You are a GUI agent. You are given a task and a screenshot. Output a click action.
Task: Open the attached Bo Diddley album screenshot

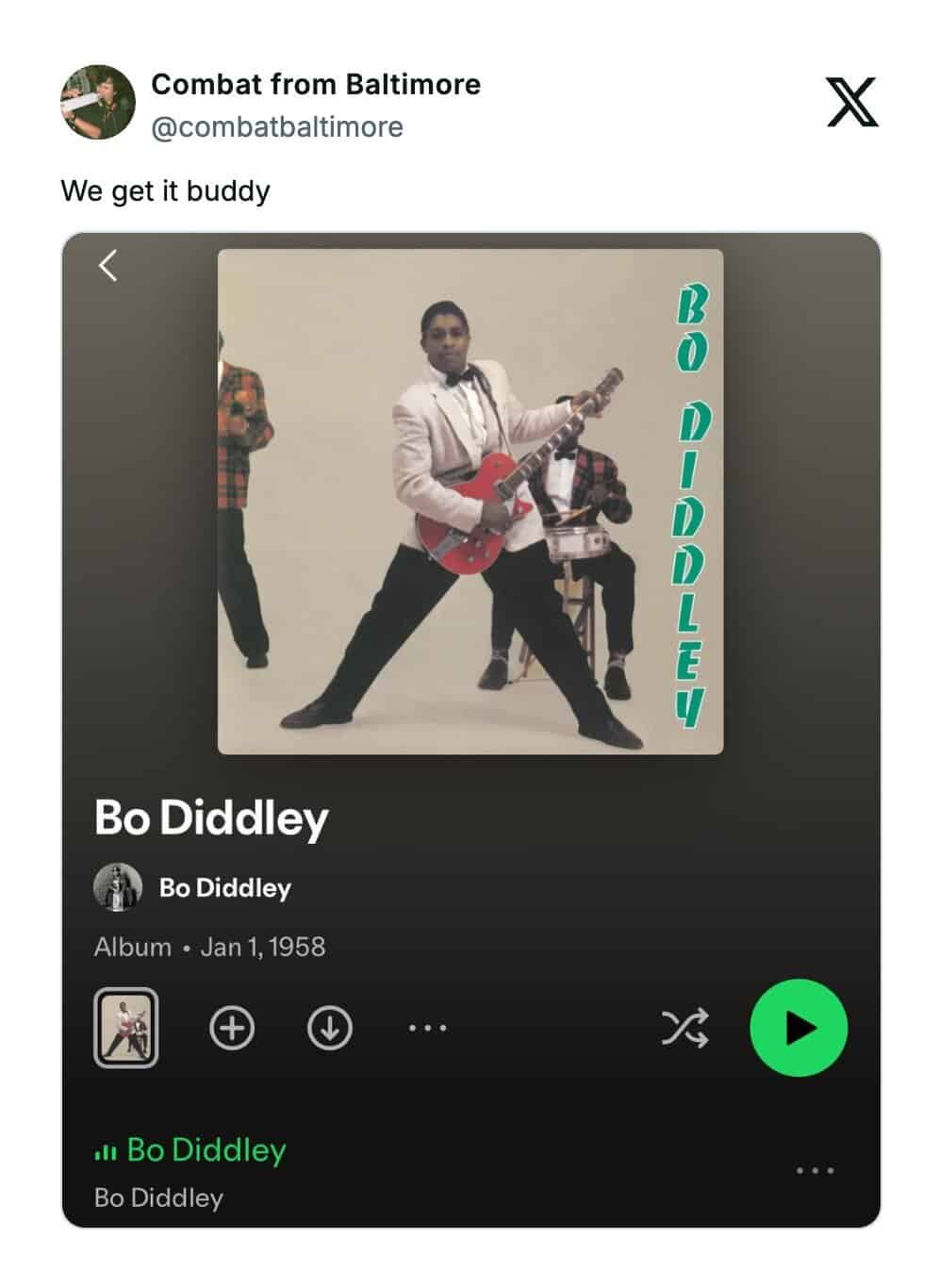coord(470,728)
